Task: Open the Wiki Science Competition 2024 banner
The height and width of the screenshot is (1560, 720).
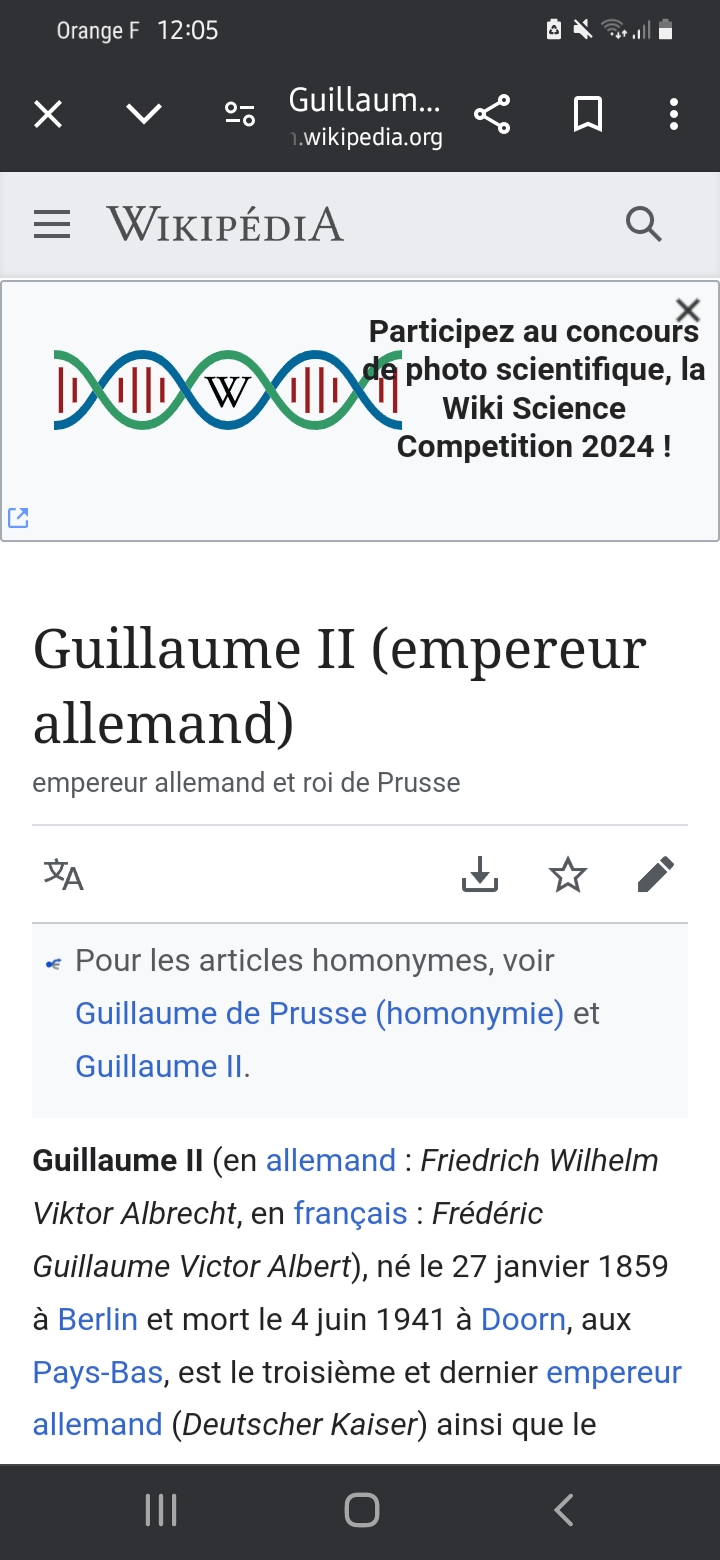Action: coord(532,390)
